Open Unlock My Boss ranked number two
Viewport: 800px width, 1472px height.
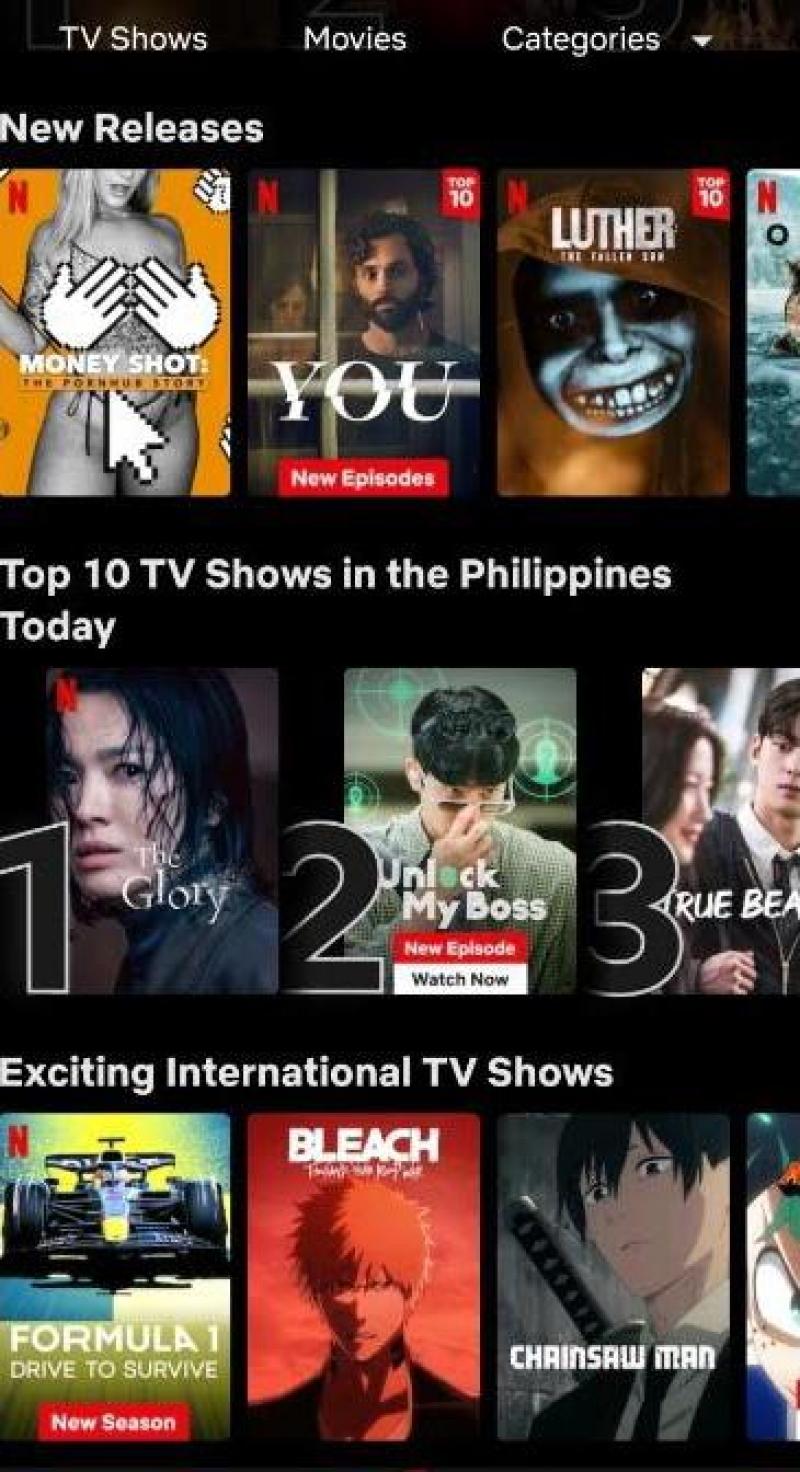(x=460, y=830)
